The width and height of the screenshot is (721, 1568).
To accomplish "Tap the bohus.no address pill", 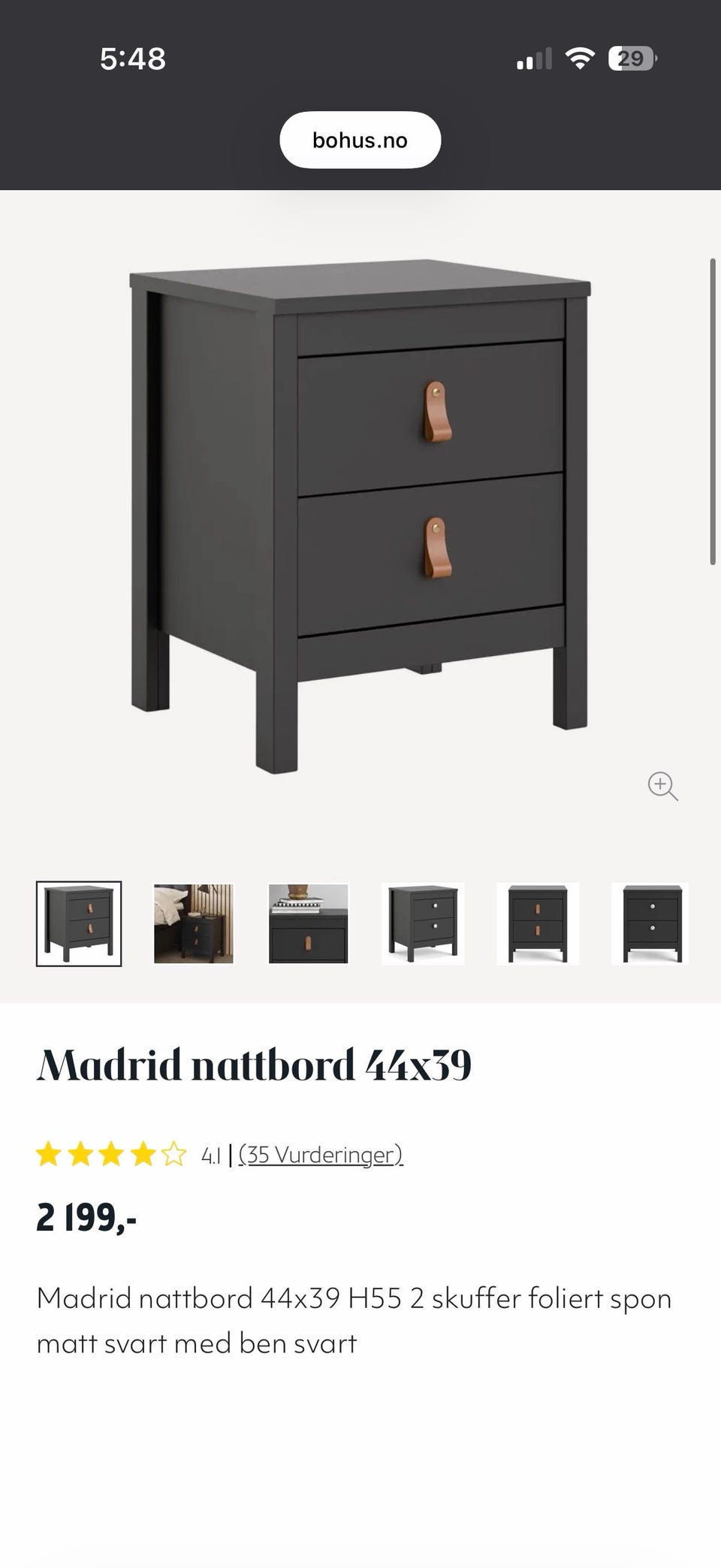I will [360, 140].
